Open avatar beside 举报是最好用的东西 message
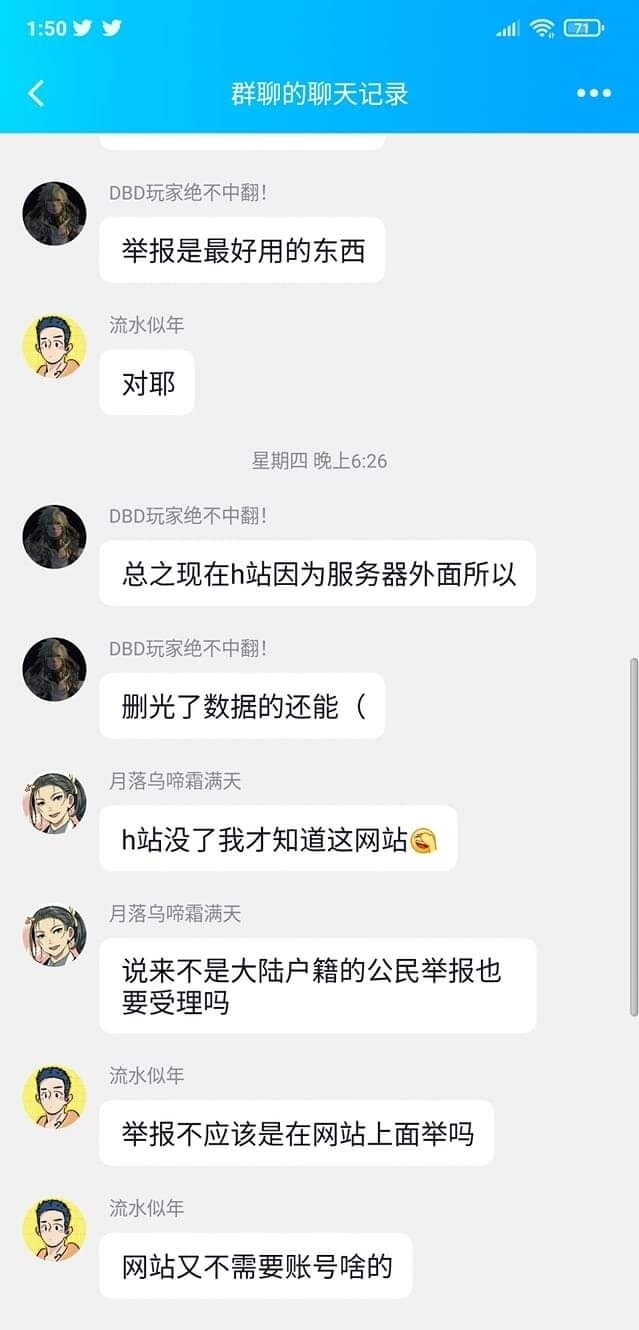 click(54, 213)
